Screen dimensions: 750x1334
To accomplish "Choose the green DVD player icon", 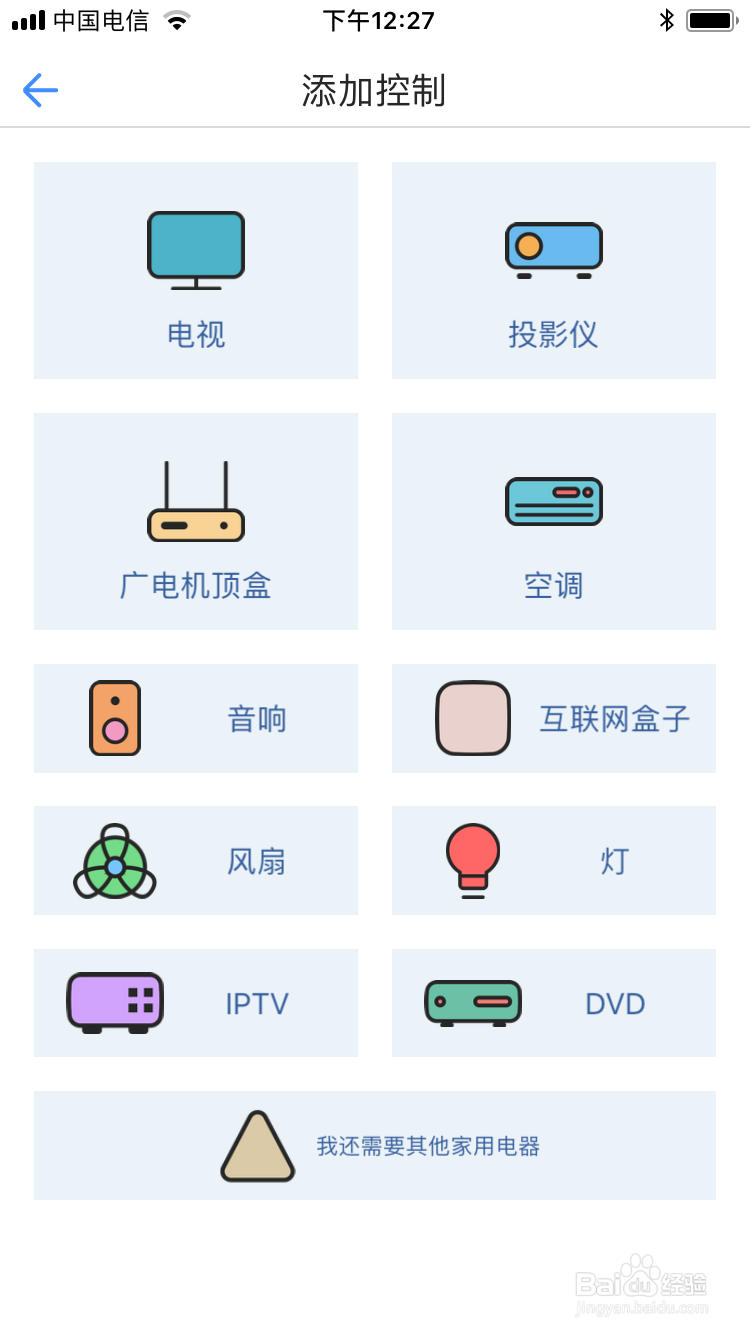I will [x=472, y=1003].
